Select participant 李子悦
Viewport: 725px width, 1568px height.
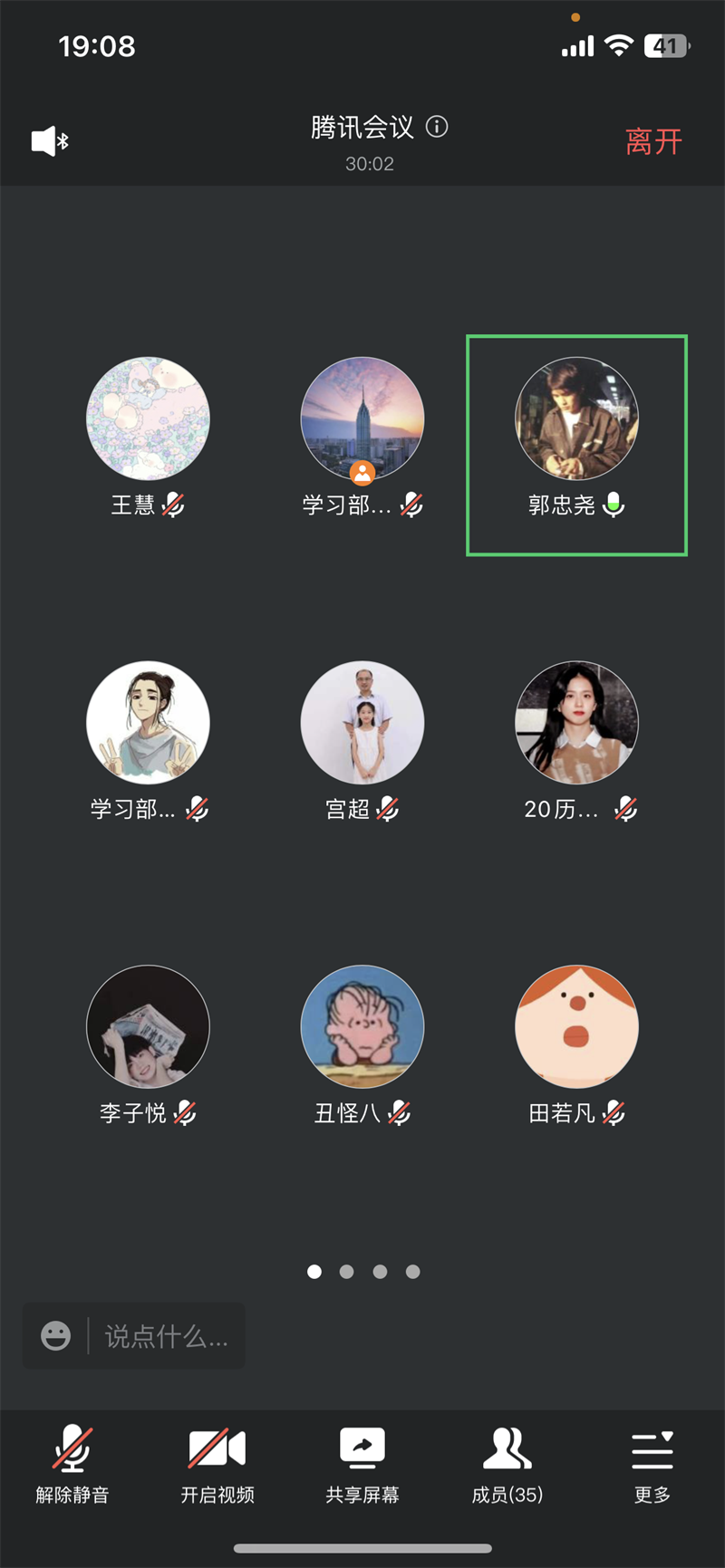coord(148,1027)
